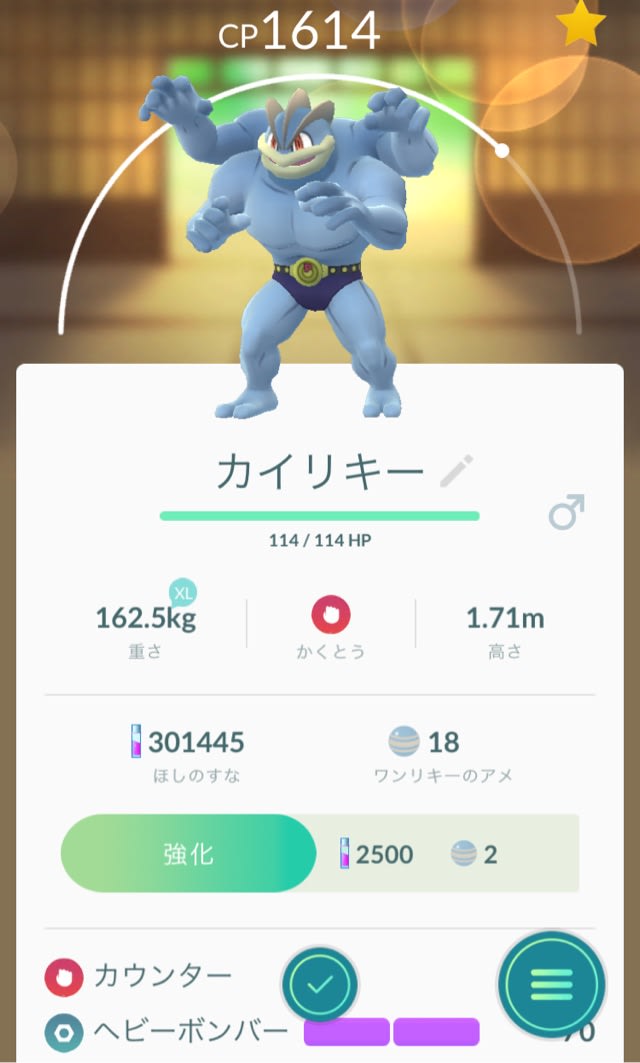Tap the checkmark button to close details
Image resolution: width=640 pixels, height=1063 pixels.
click(320, 984)
